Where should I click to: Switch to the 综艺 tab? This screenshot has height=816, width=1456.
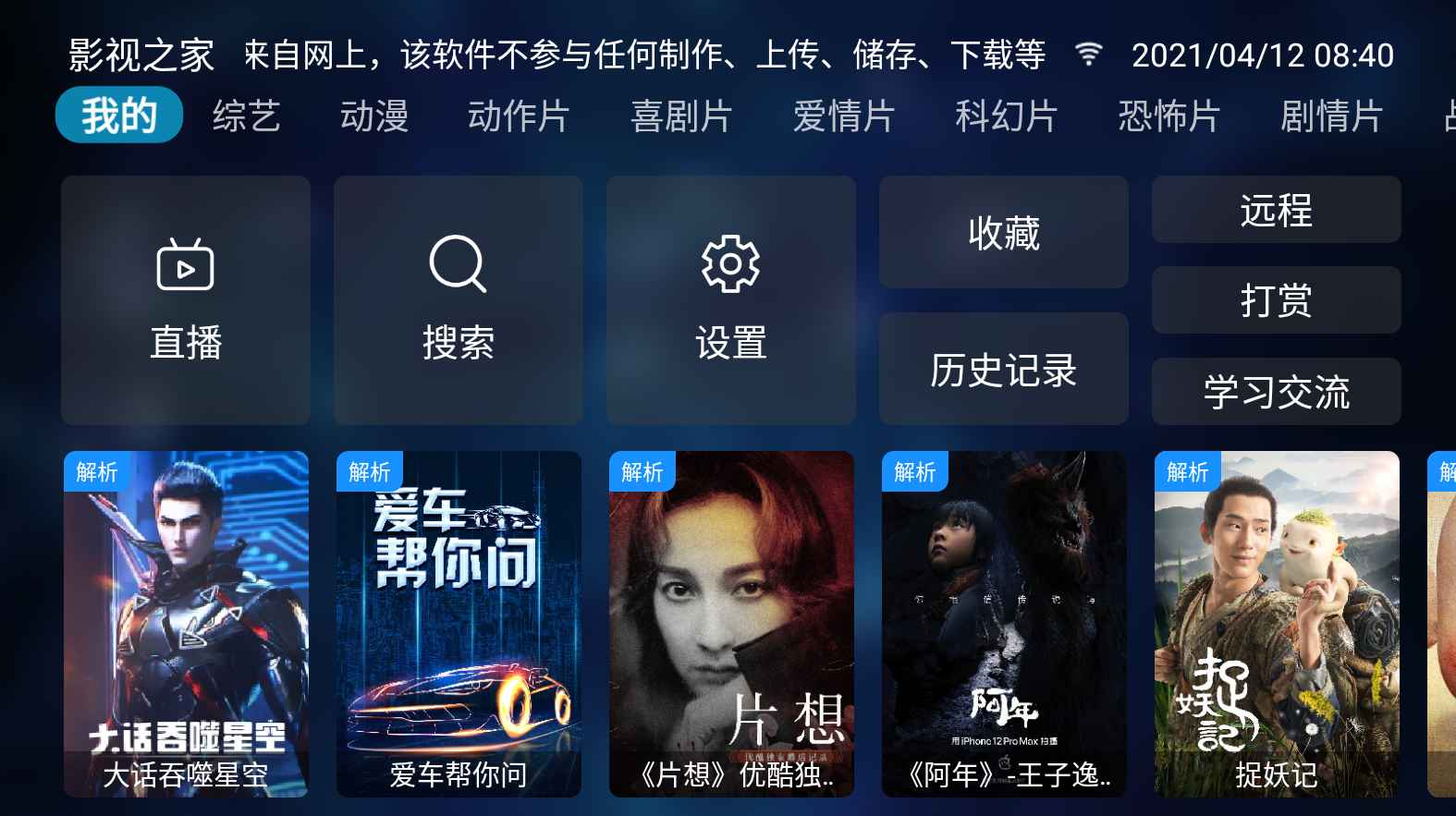246,116
